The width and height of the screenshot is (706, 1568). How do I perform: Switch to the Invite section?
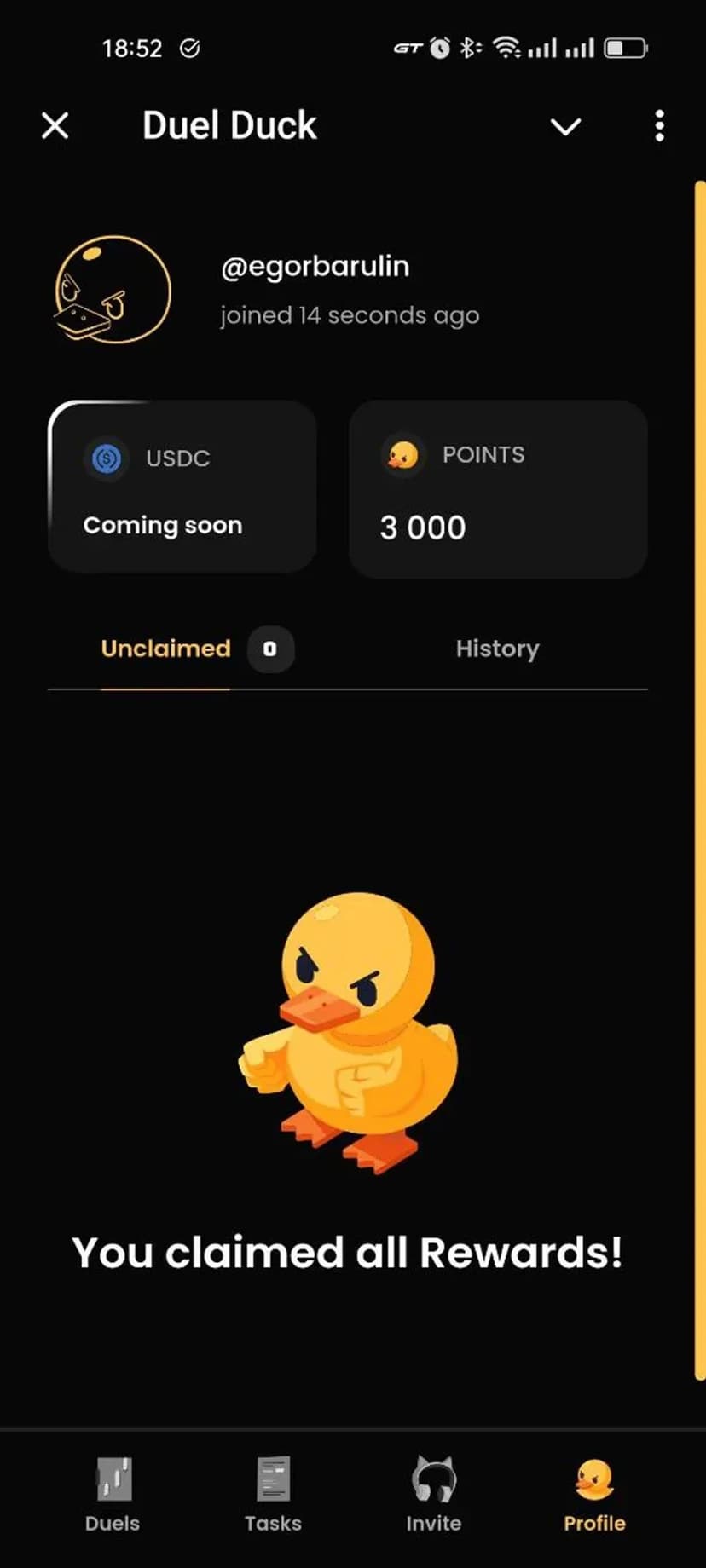(433, 1493)
